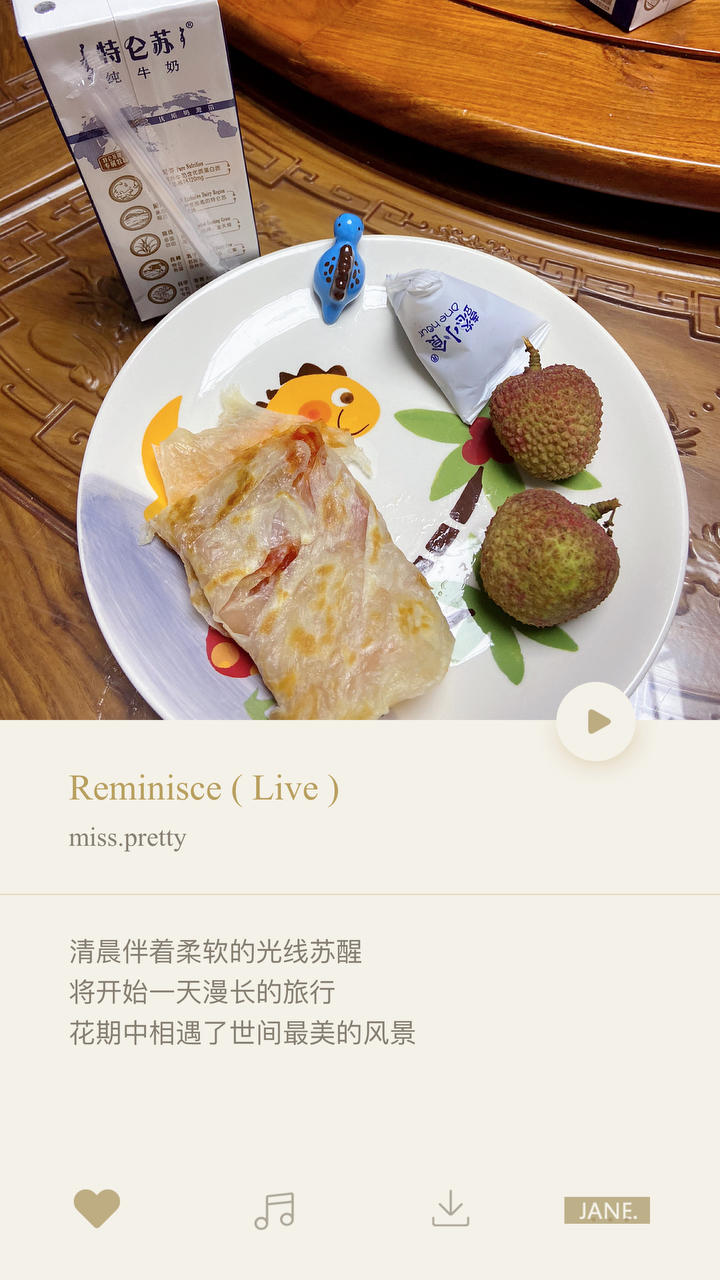Open the music note icon
The image size is (720, 1280).
pos(274,1210)
